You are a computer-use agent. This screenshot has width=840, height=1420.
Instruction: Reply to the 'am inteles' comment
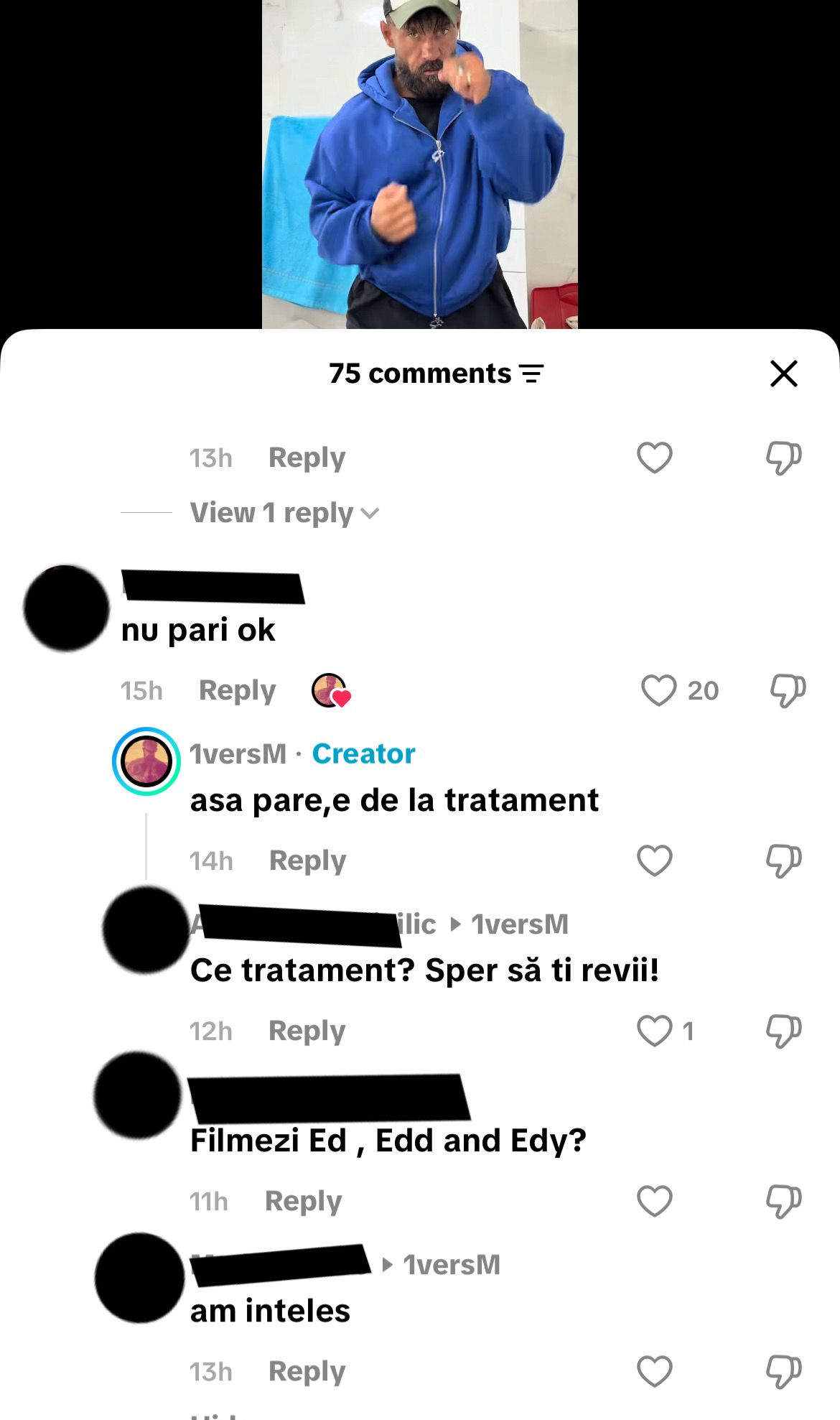(x=307, y=1371)
